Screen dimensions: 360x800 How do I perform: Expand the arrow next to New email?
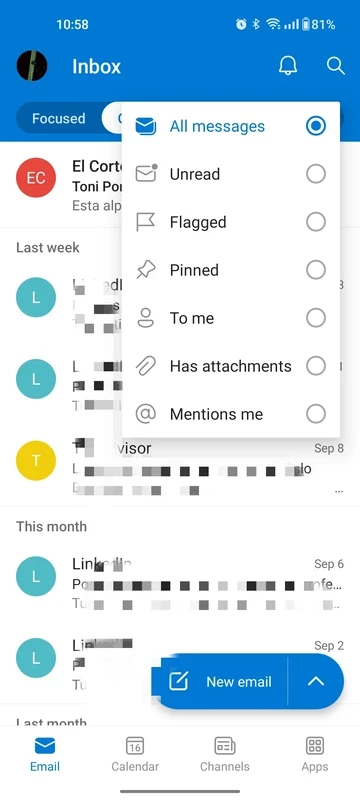click(x=316, y=682)
